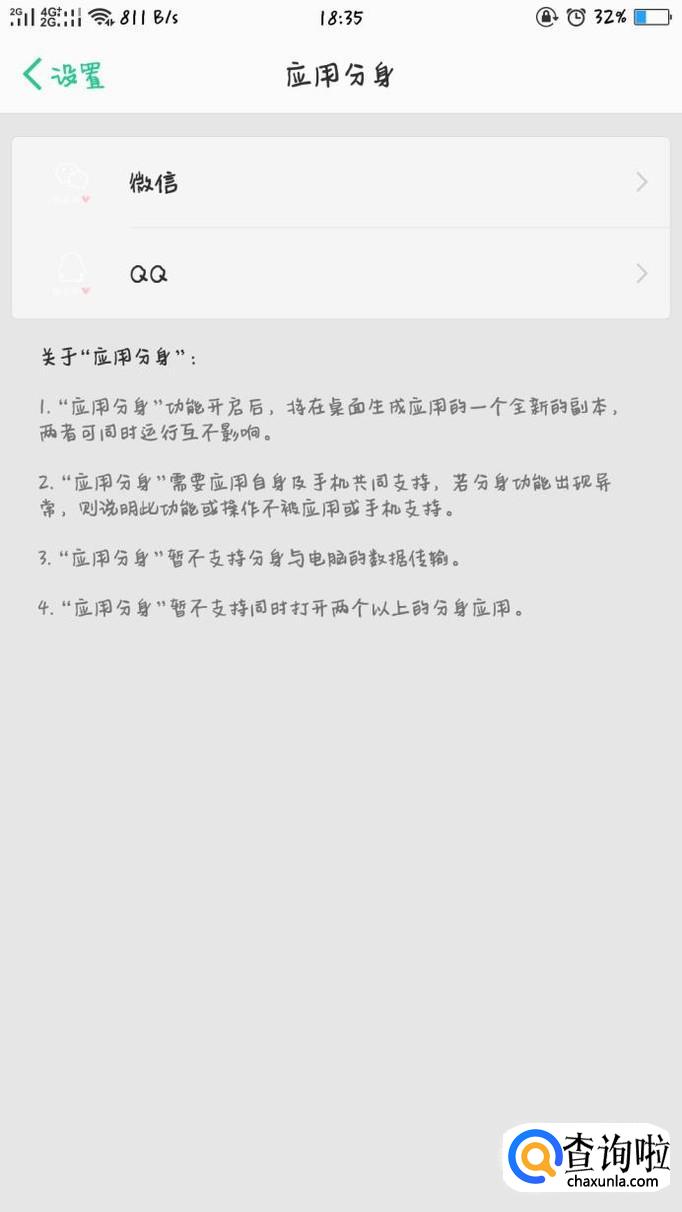
Task: Go back to 设置
Action: tap(62, 75)
